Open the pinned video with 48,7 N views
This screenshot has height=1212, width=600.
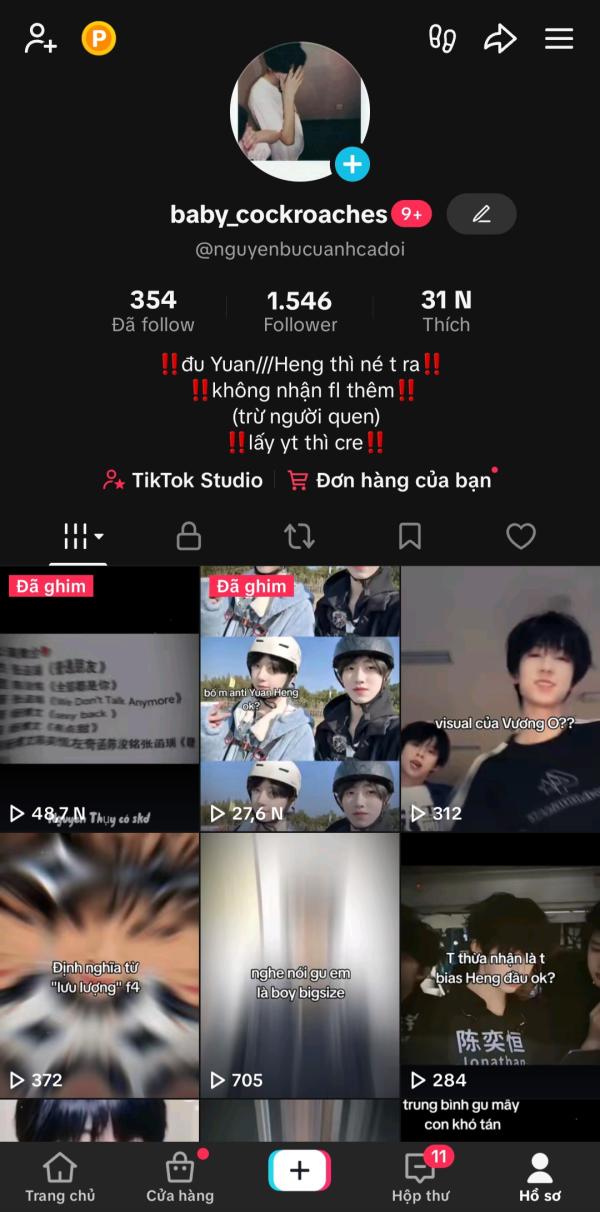[x=99, y=699]
